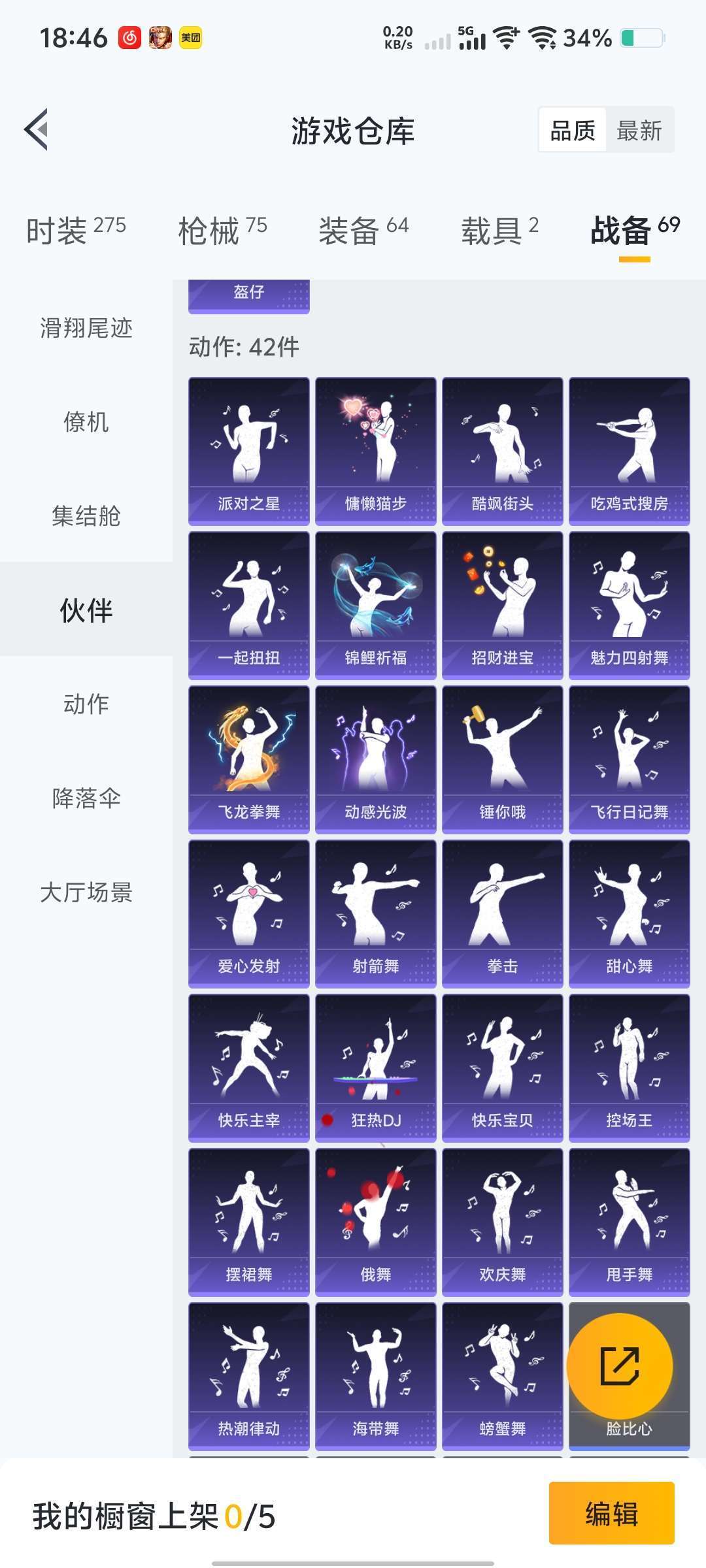Screen dimensions: 706x1568
Task: Switch sorting to 最新
Action: click(x=639, y=131)
